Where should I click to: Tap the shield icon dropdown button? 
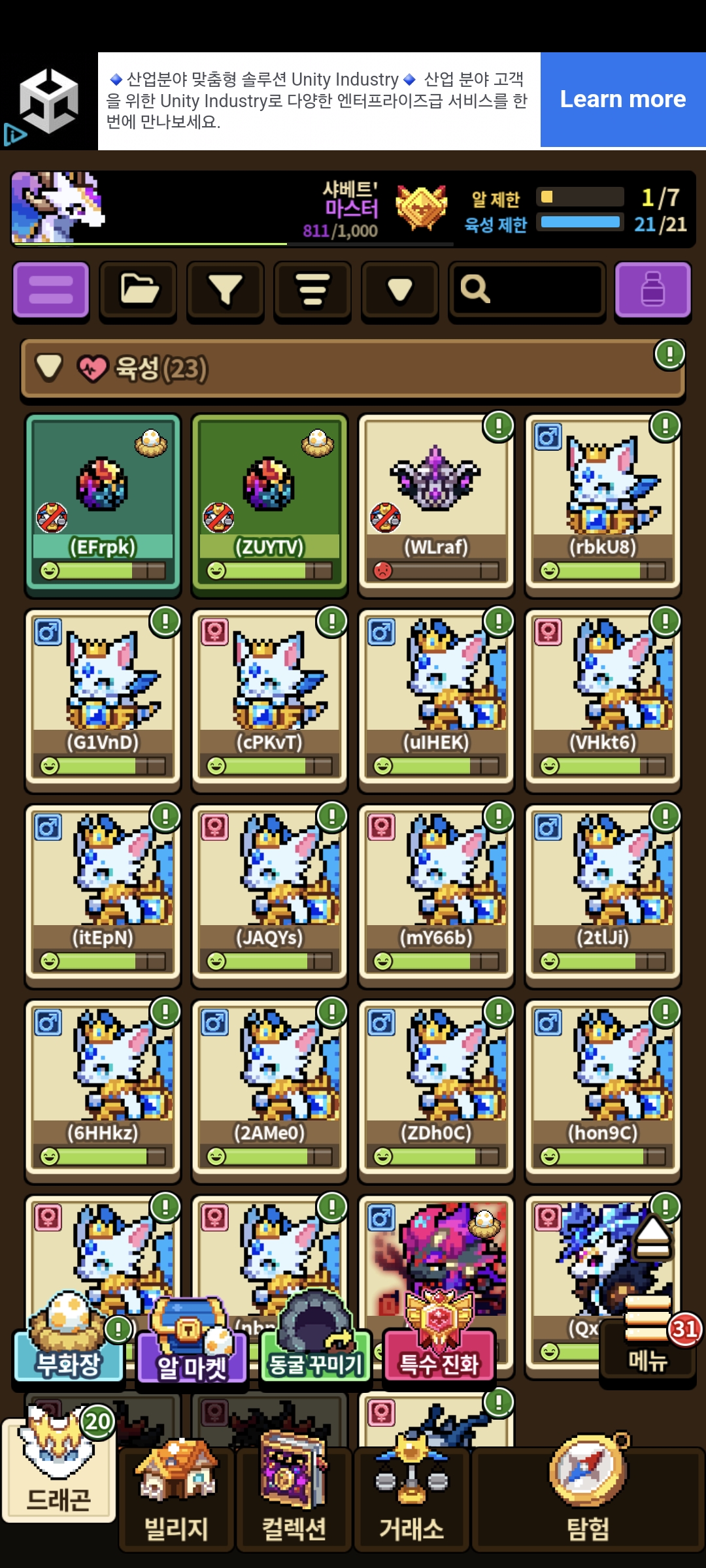[x=399, y=289]
